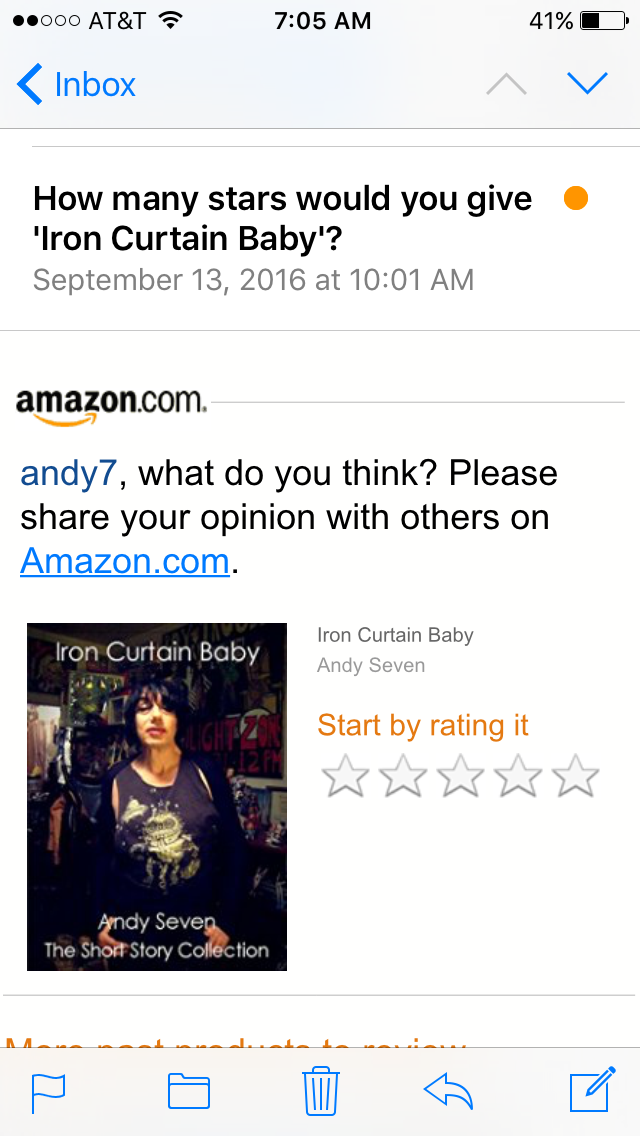Screen dimensions: 640x1136
Task: Compose a new email
Action: (592, 1091)
